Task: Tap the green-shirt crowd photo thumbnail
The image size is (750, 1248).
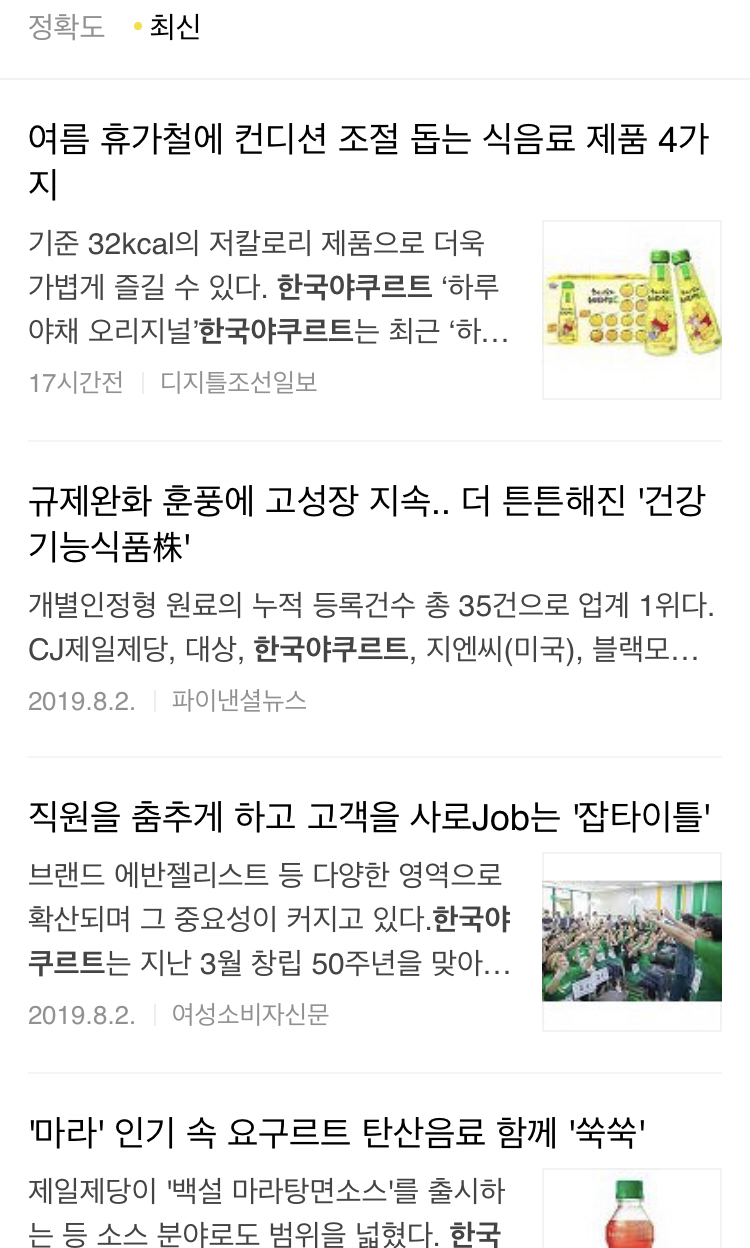Action: click(x=632, y=941)
